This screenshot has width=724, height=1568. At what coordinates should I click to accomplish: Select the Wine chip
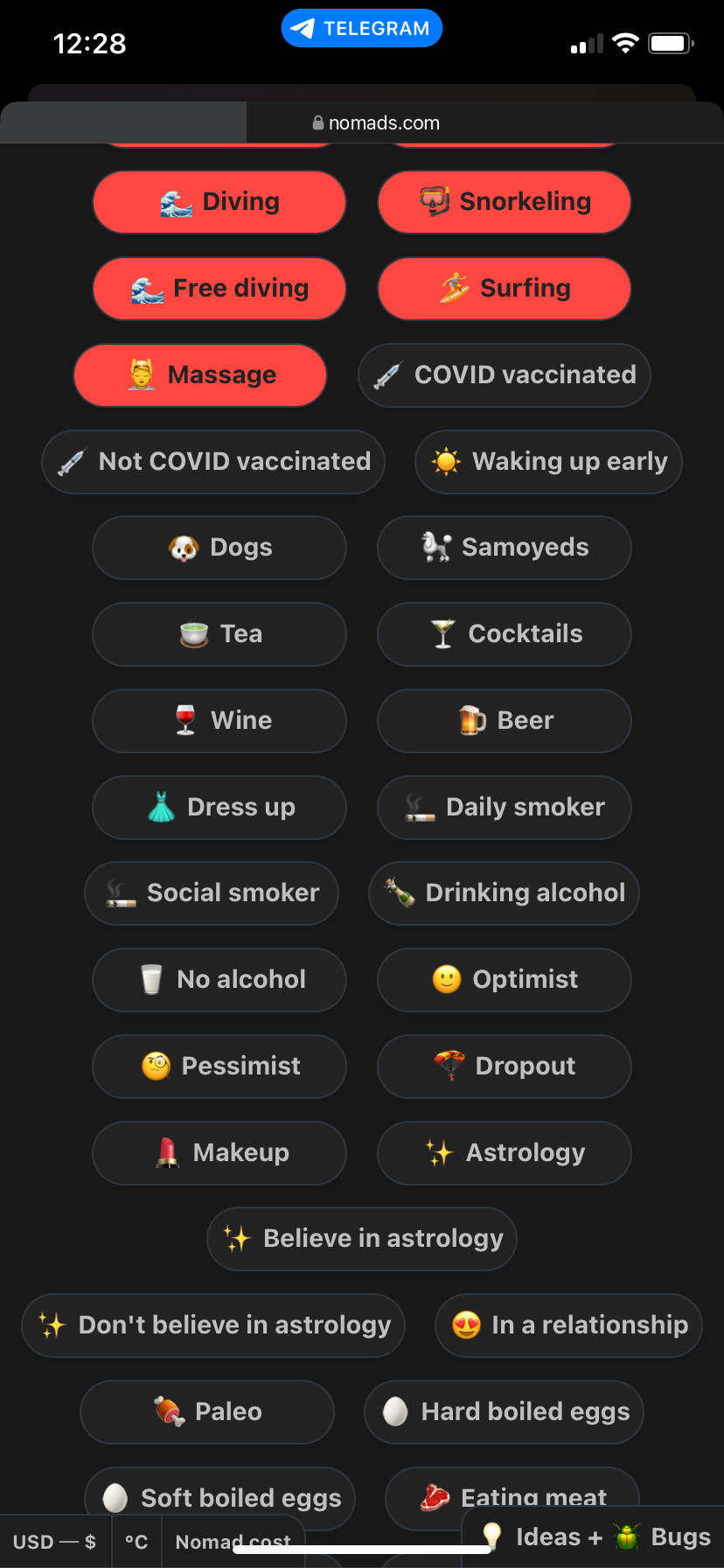coord(219,721)
